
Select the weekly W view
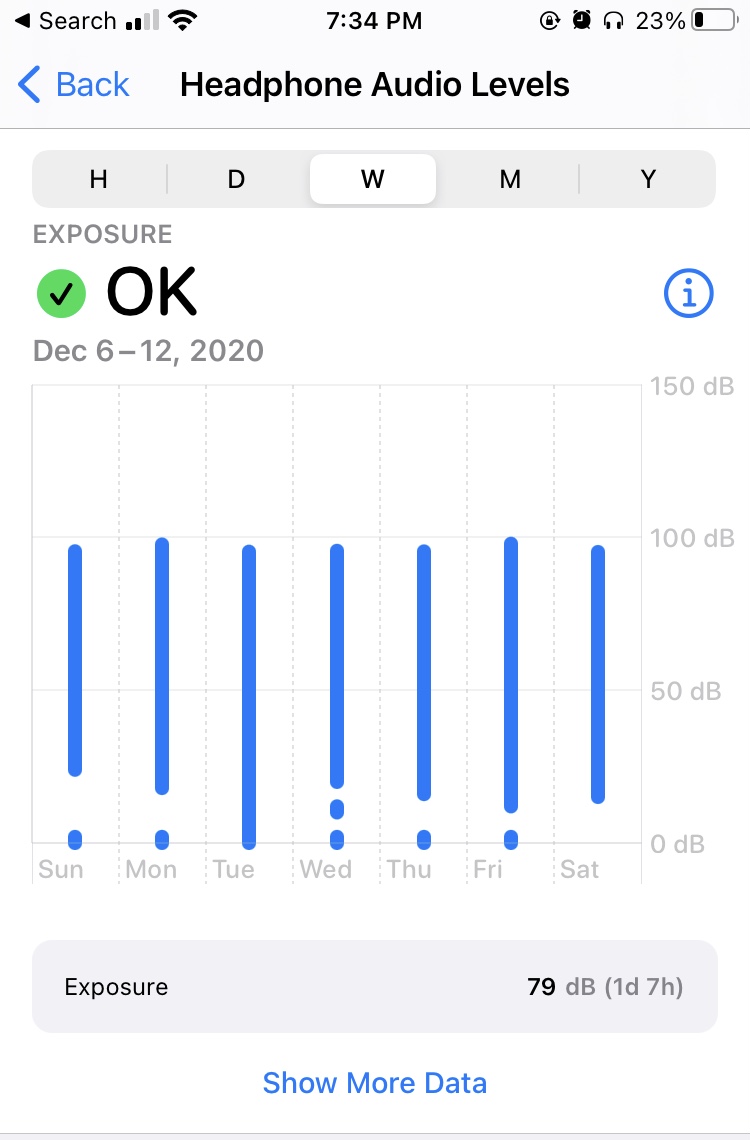[373, 179]
